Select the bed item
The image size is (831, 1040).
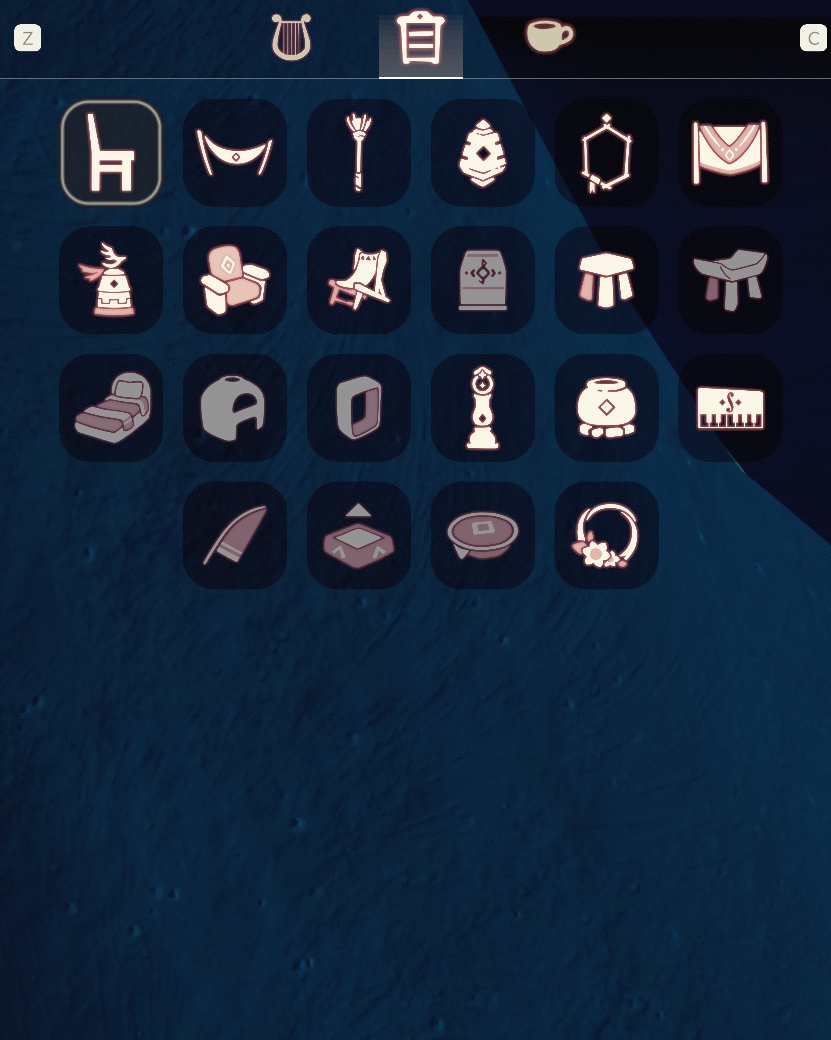point(111,407)
